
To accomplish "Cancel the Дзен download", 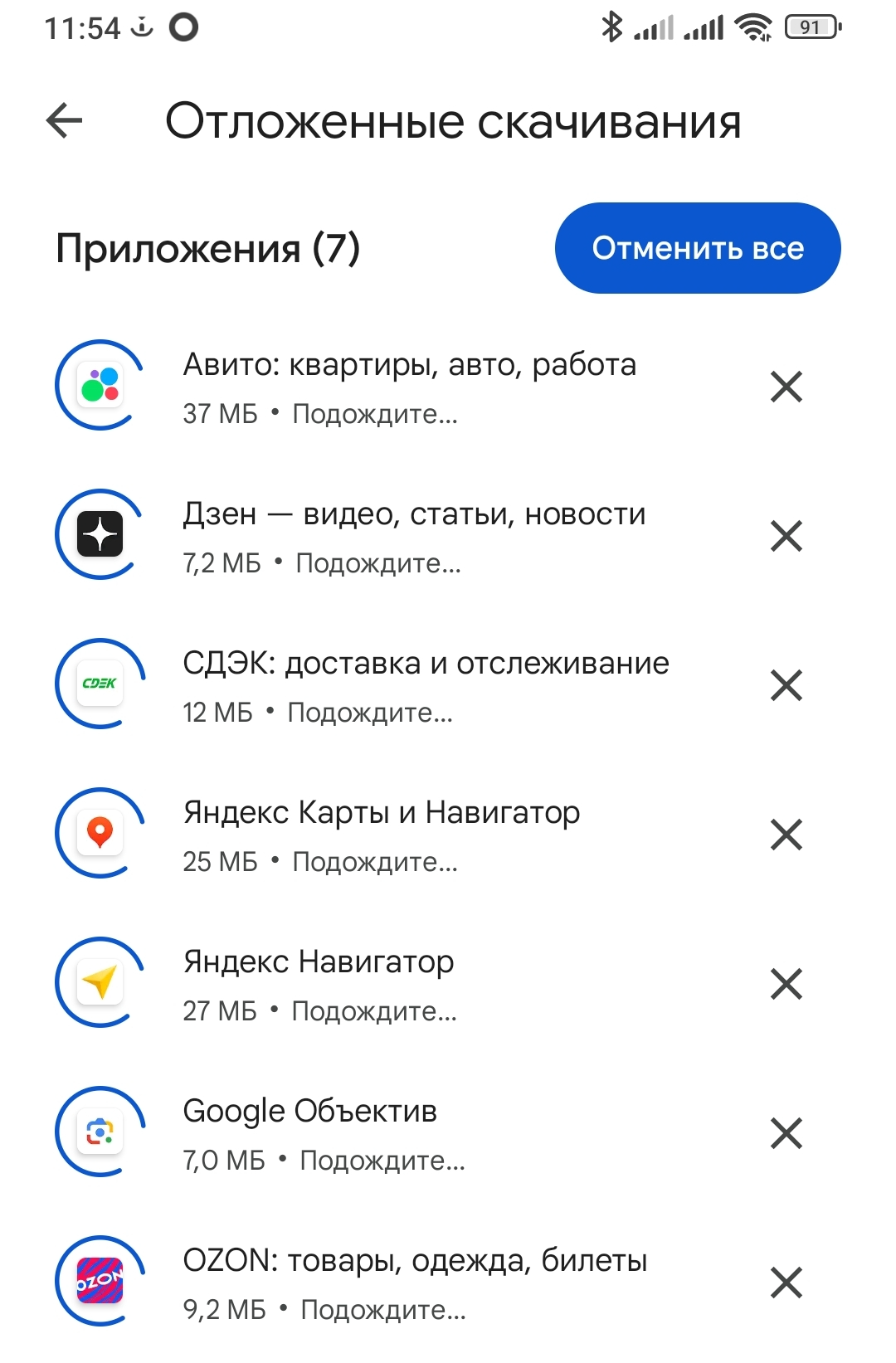I will click(786, 536).
